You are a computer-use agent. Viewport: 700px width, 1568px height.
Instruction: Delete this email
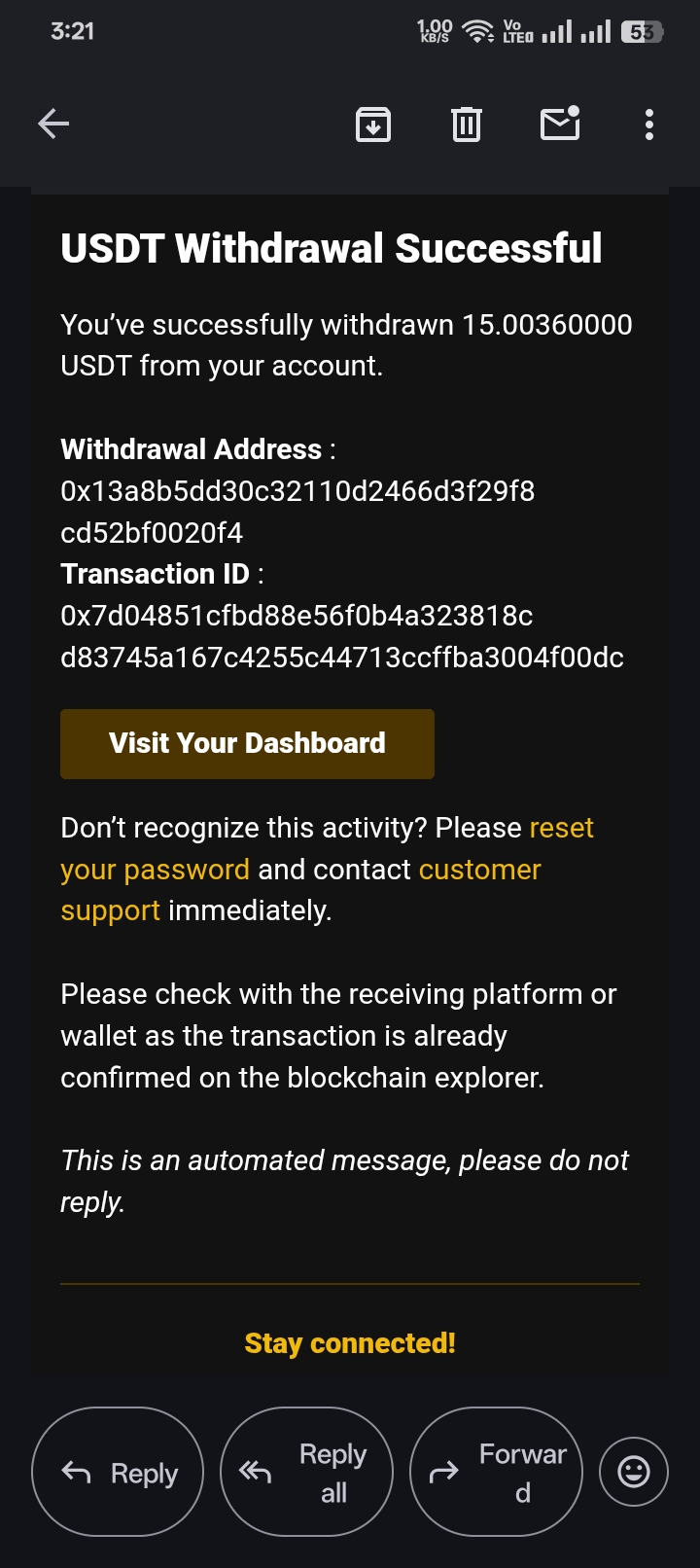467,125
